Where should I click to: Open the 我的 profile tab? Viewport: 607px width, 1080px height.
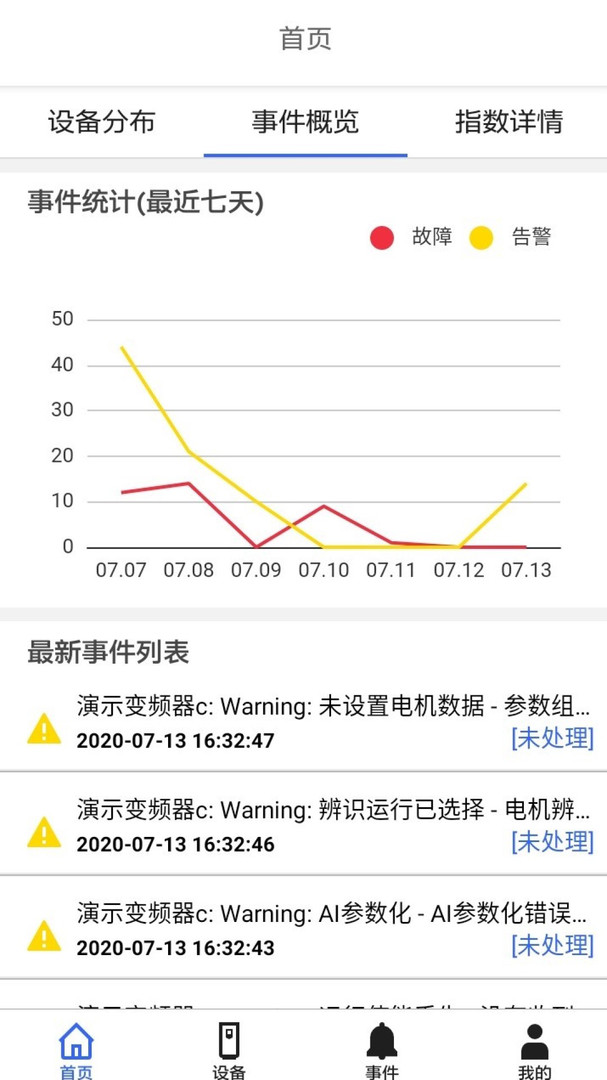[534, 1050]
